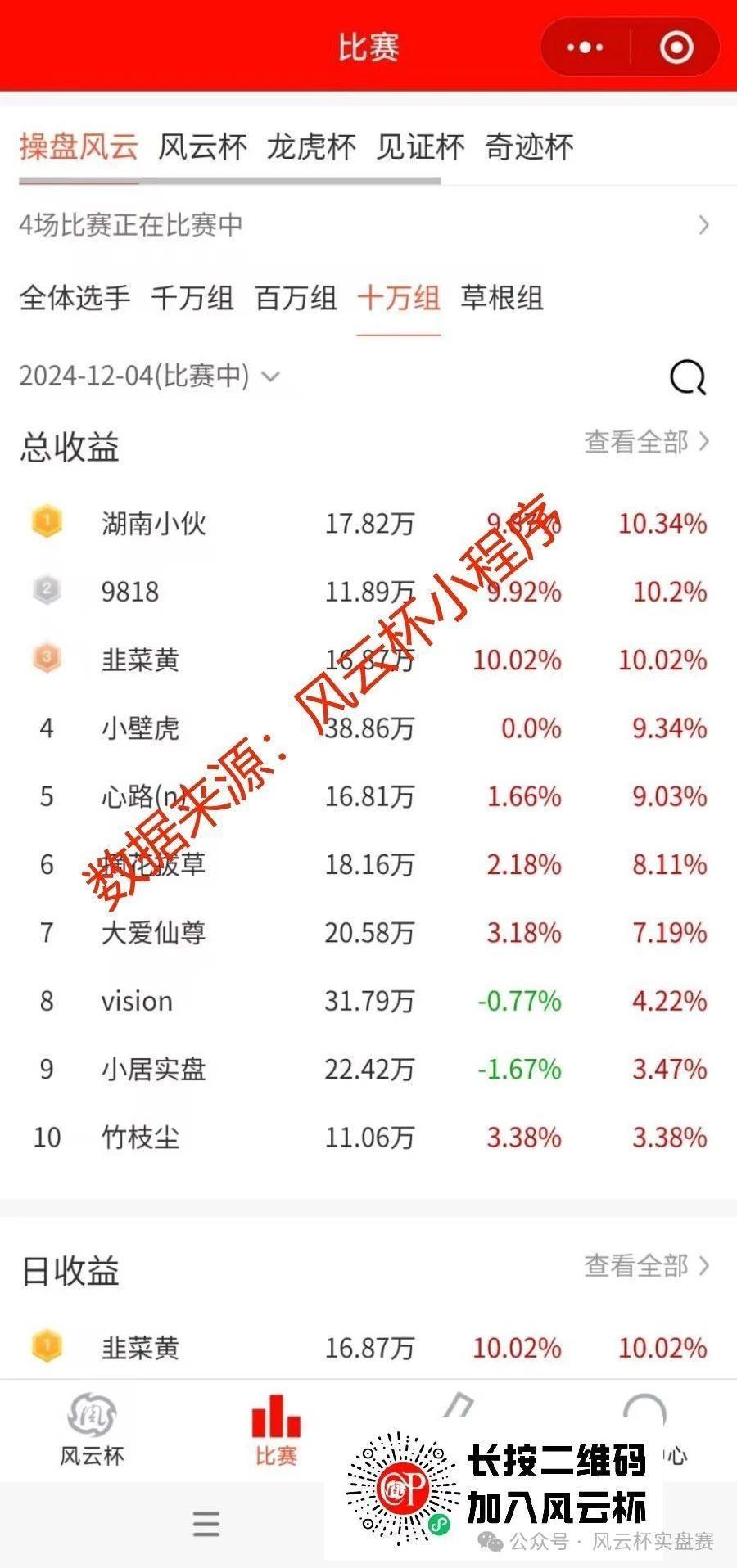The image size is (737, 1568).
Task: Expand the 2024-12-04 date dropdown
Action: (x=150, y=376)
